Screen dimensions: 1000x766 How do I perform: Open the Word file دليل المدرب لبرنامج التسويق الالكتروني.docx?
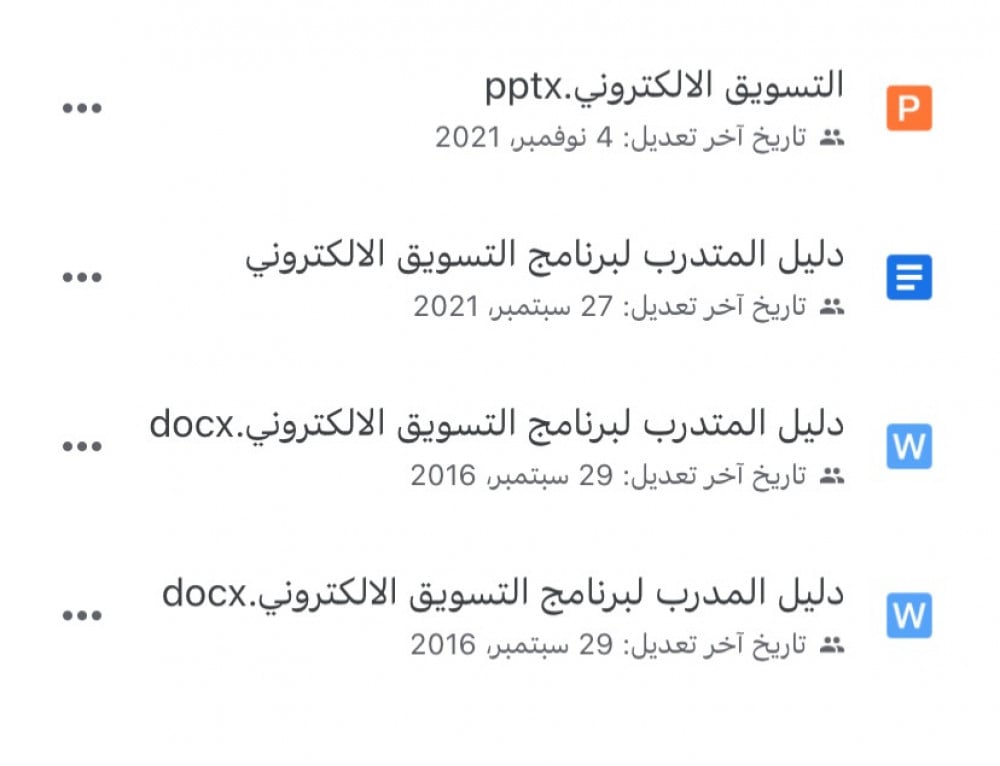click(x=503, y=595)
